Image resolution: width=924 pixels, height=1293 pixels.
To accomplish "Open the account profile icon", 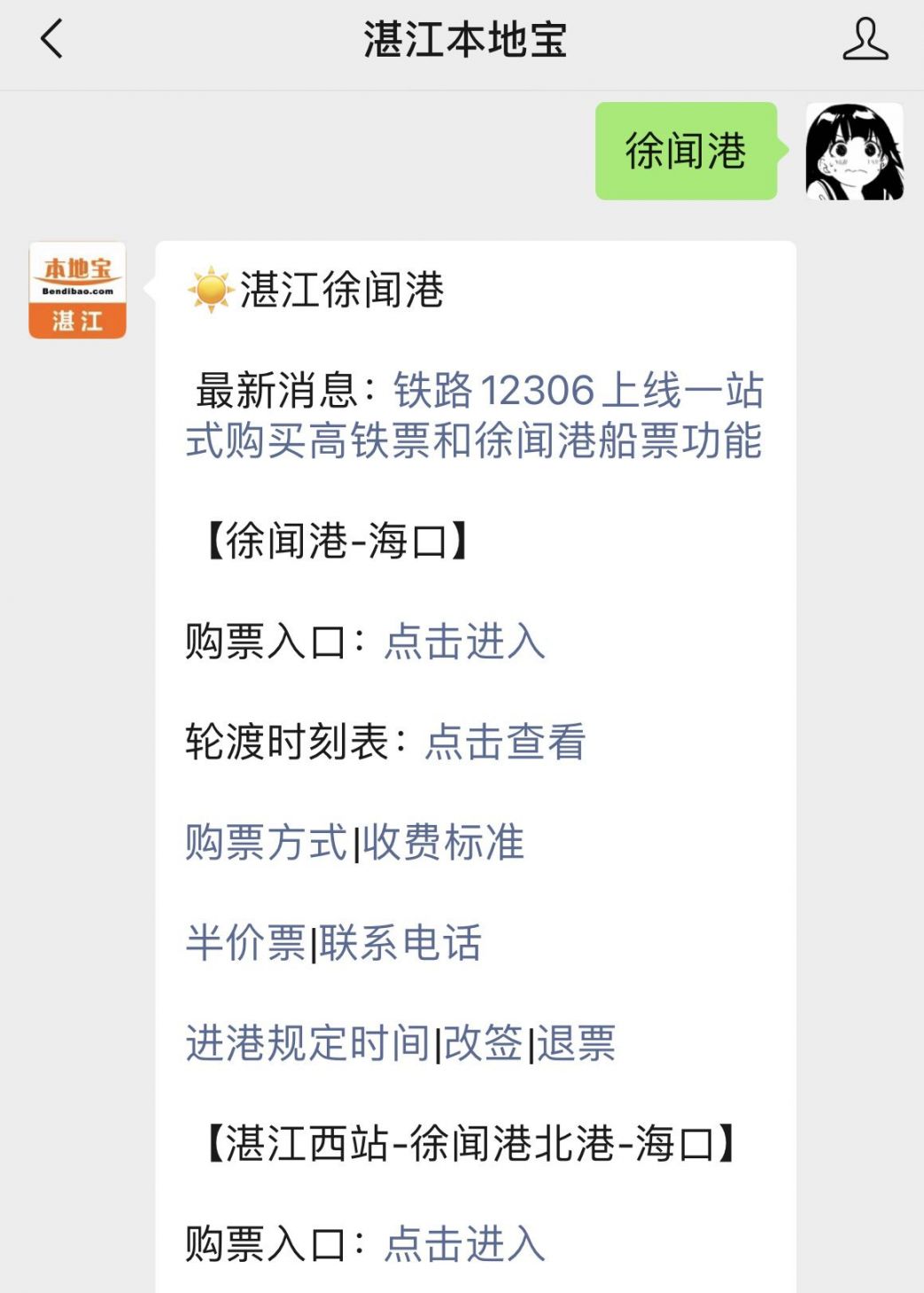I will click(x=865, y=40).
